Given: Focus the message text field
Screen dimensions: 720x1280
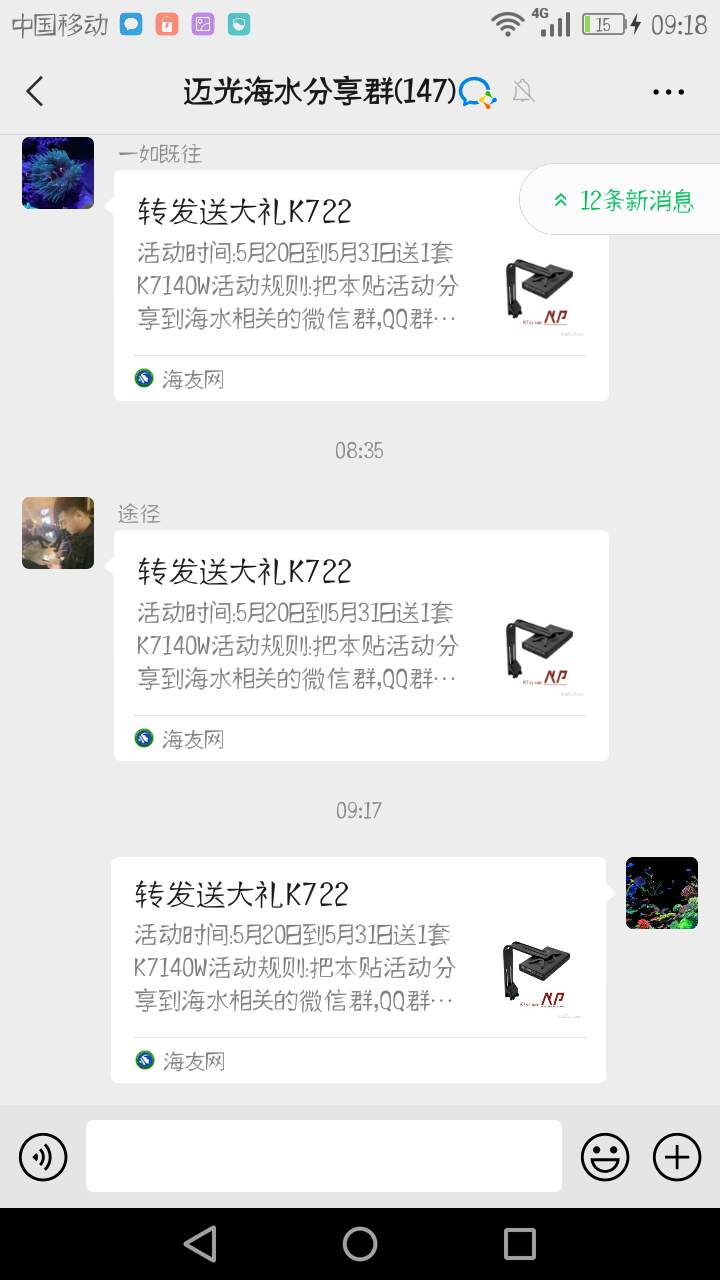Looking at the screenshot, I should [x=323, y=1156].
